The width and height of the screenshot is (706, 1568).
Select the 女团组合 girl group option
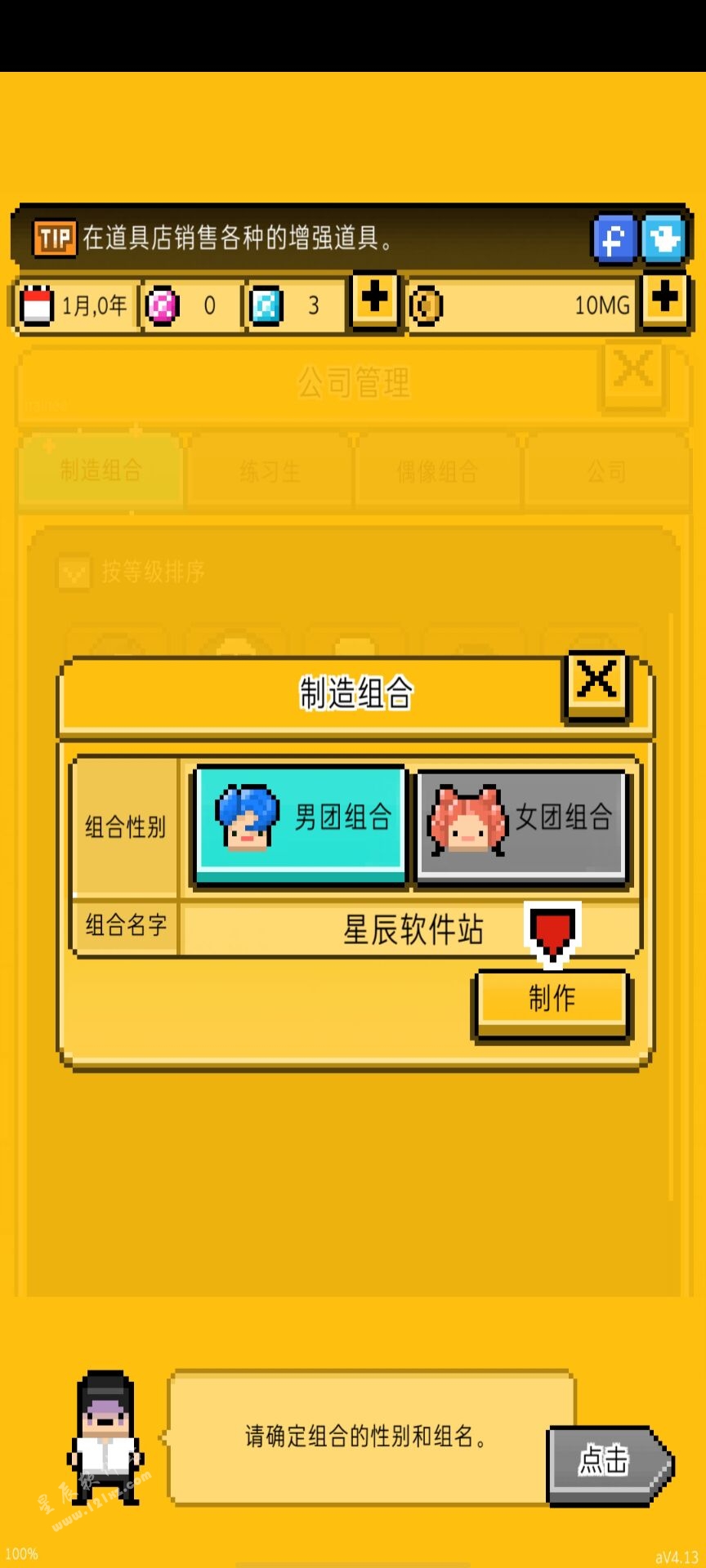pos(521,823)
